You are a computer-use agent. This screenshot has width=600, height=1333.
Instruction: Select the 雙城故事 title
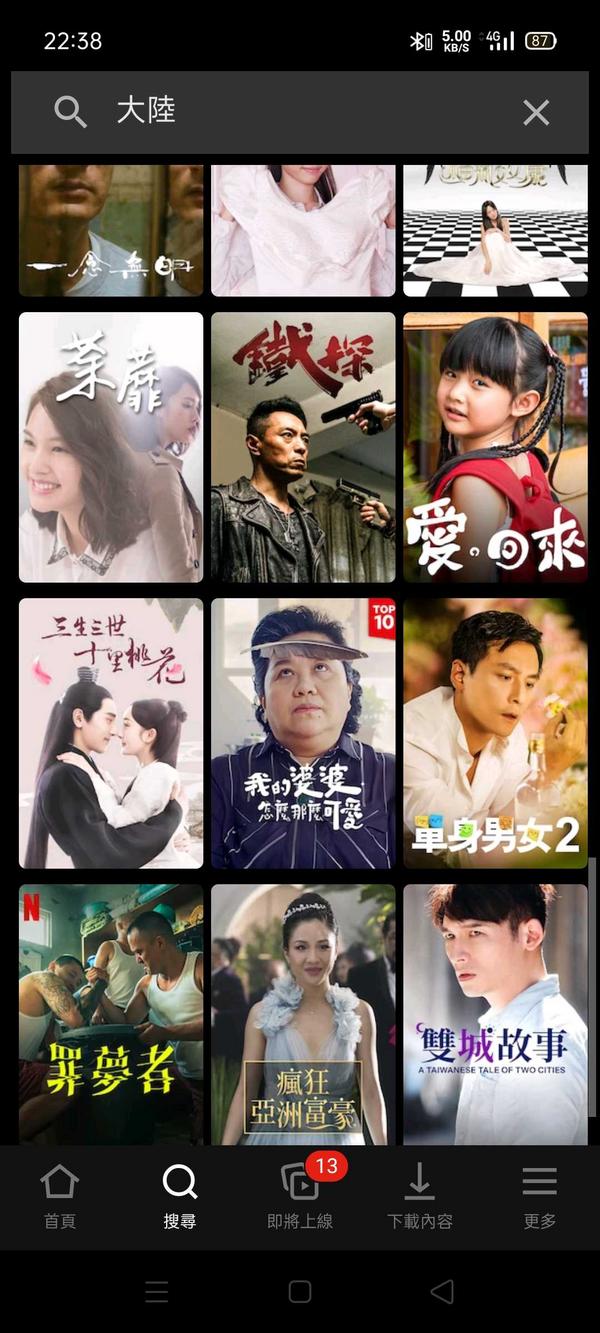pos(495,1014)
